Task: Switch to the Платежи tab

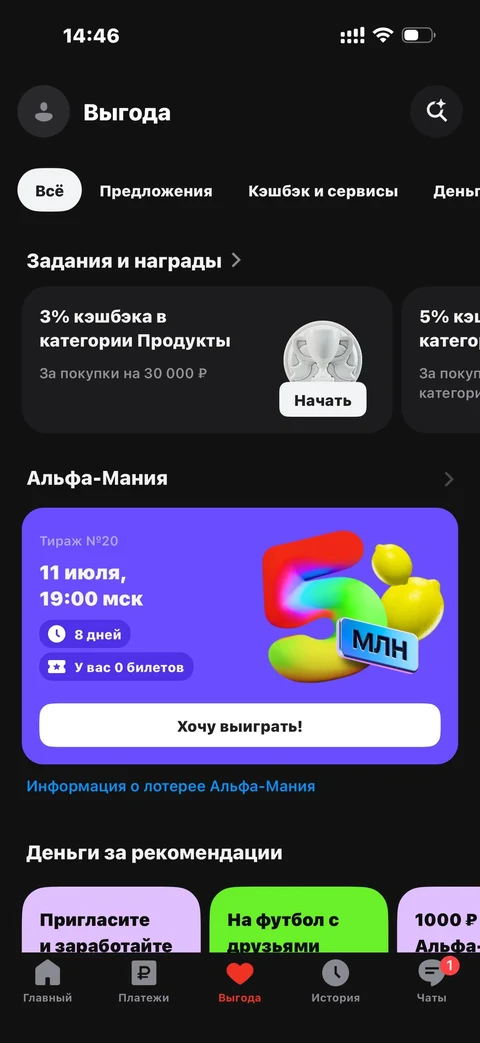Action: (144, 982)
